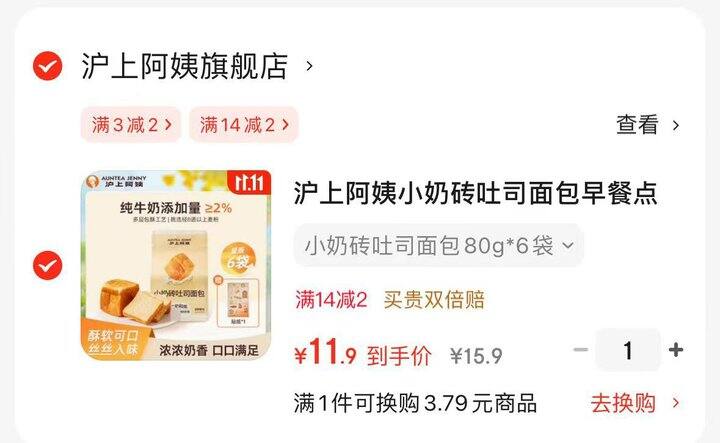Uncheck the 沪上阿姨旗舰店 store checkbox
This screenshot has height=443, width=720.
47,66
